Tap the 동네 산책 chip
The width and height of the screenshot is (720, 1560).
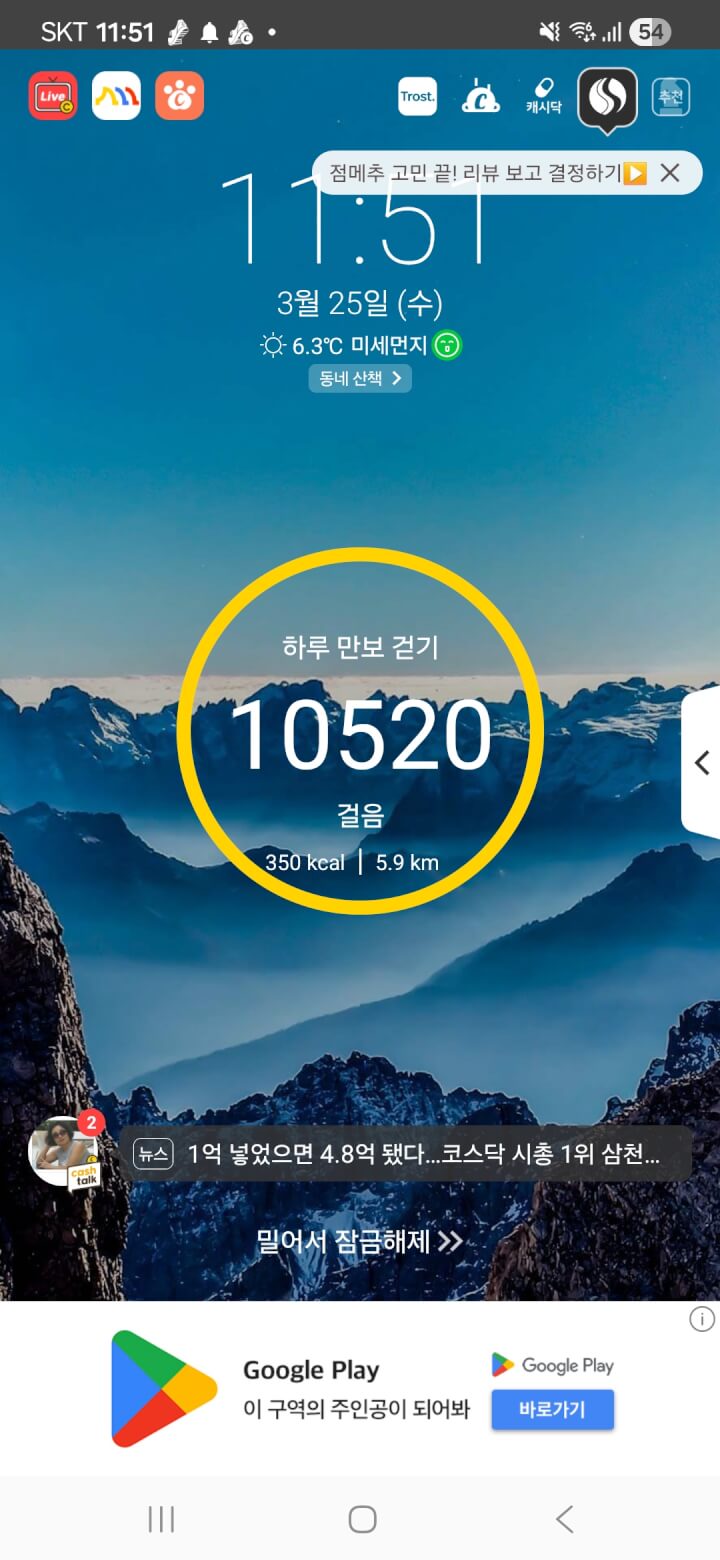click(360, 378)
